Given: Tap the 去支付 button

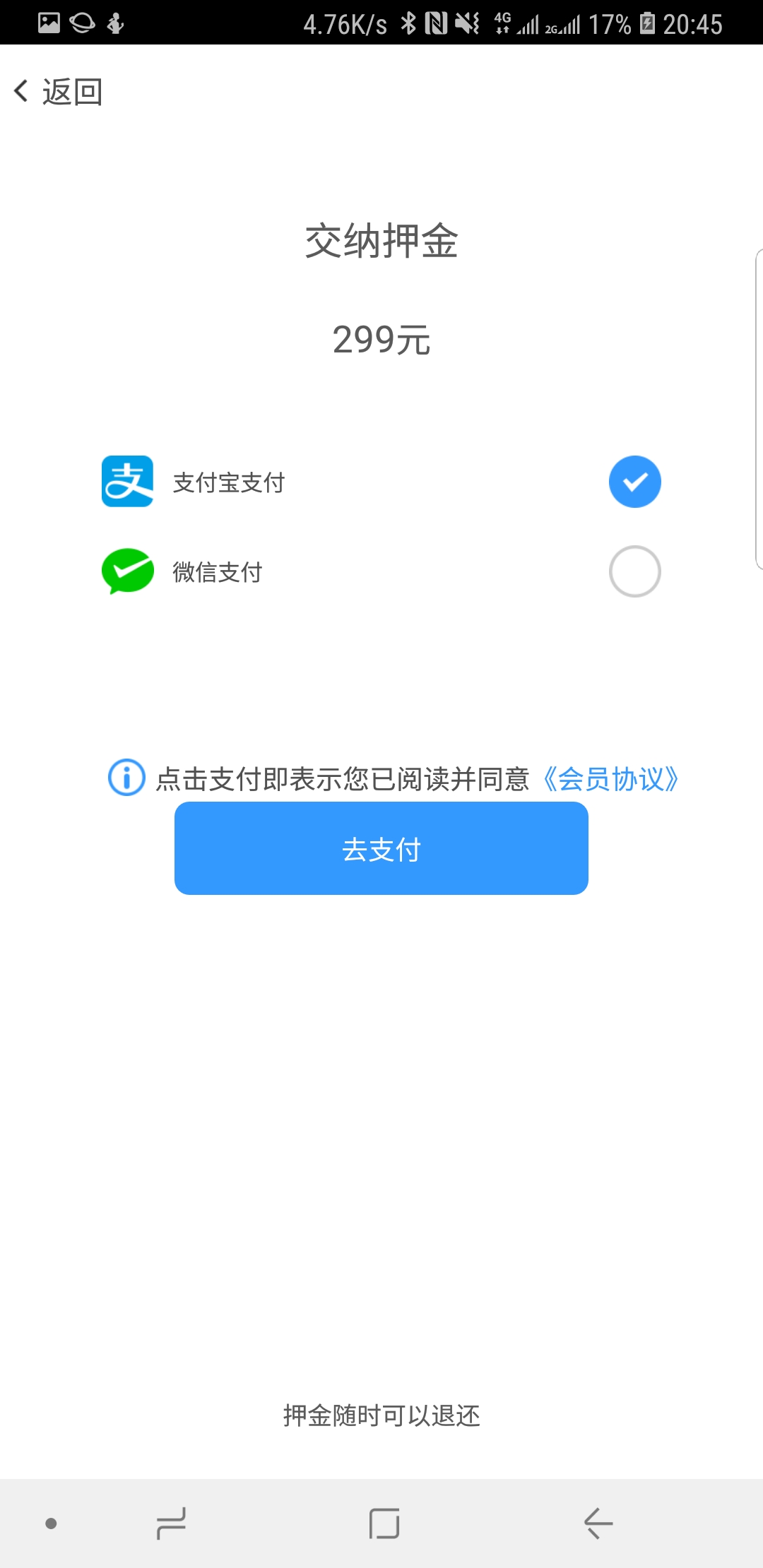Looking at the screenshot, I should [381, 848].
